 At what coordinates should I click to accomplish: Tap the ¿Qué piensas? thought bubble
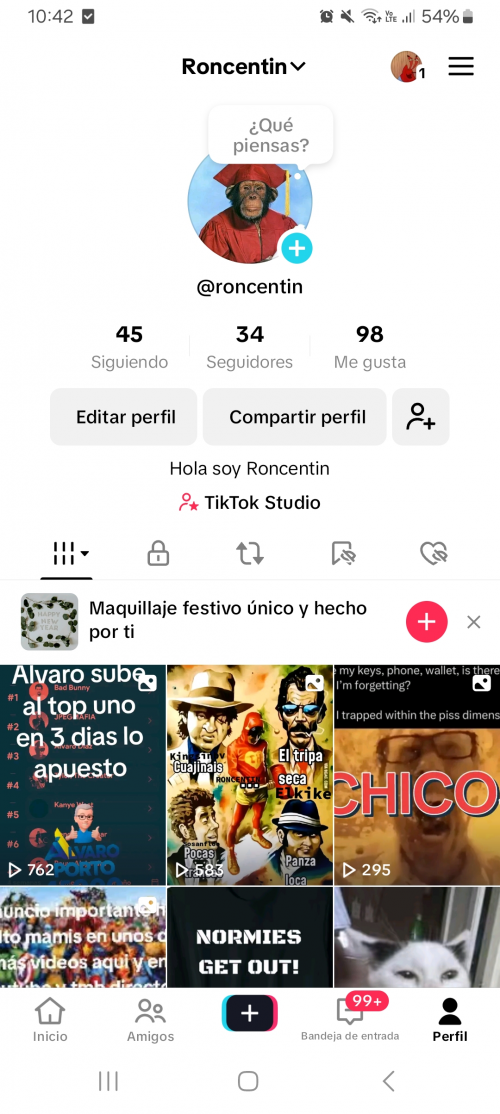[x=271, y=135]
